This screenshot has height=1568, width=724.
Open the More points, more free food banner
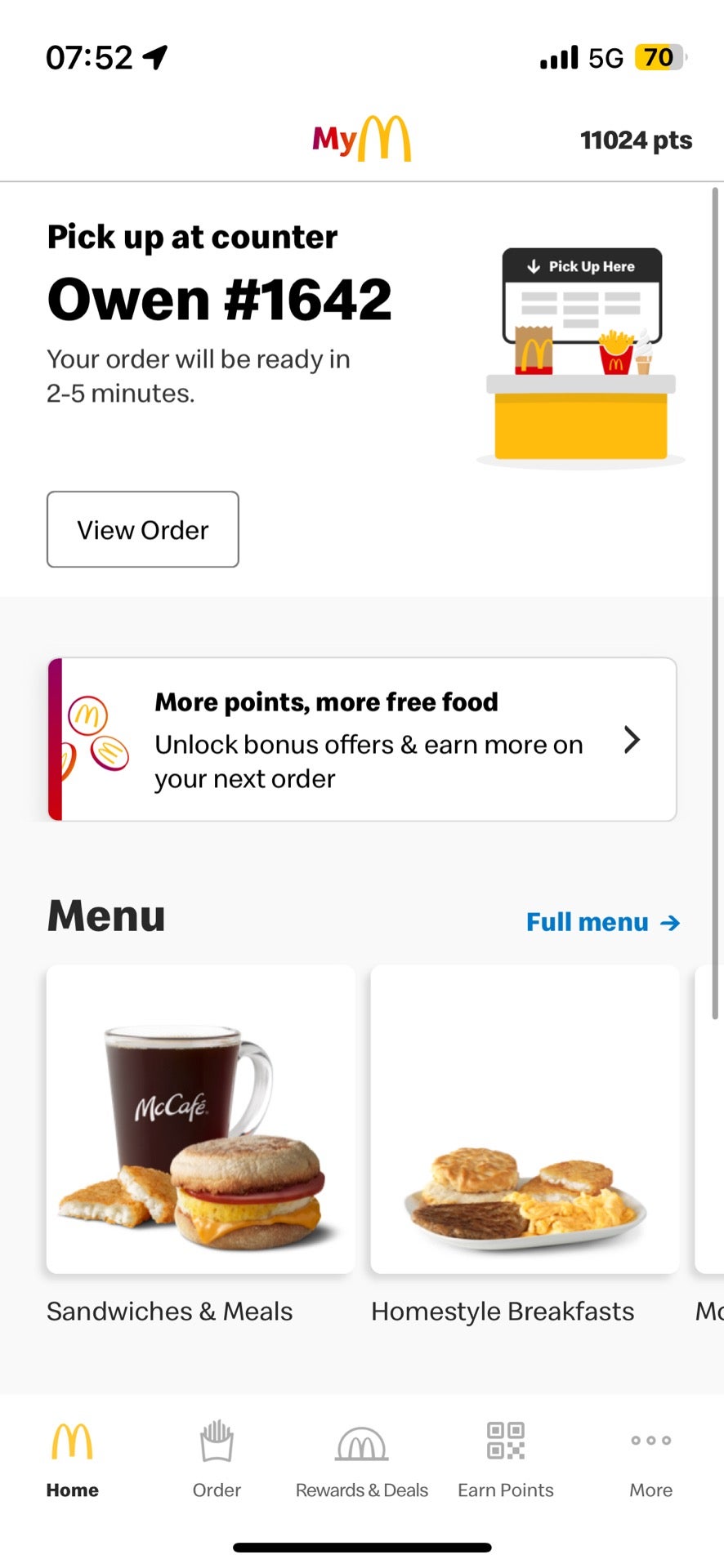362,739
